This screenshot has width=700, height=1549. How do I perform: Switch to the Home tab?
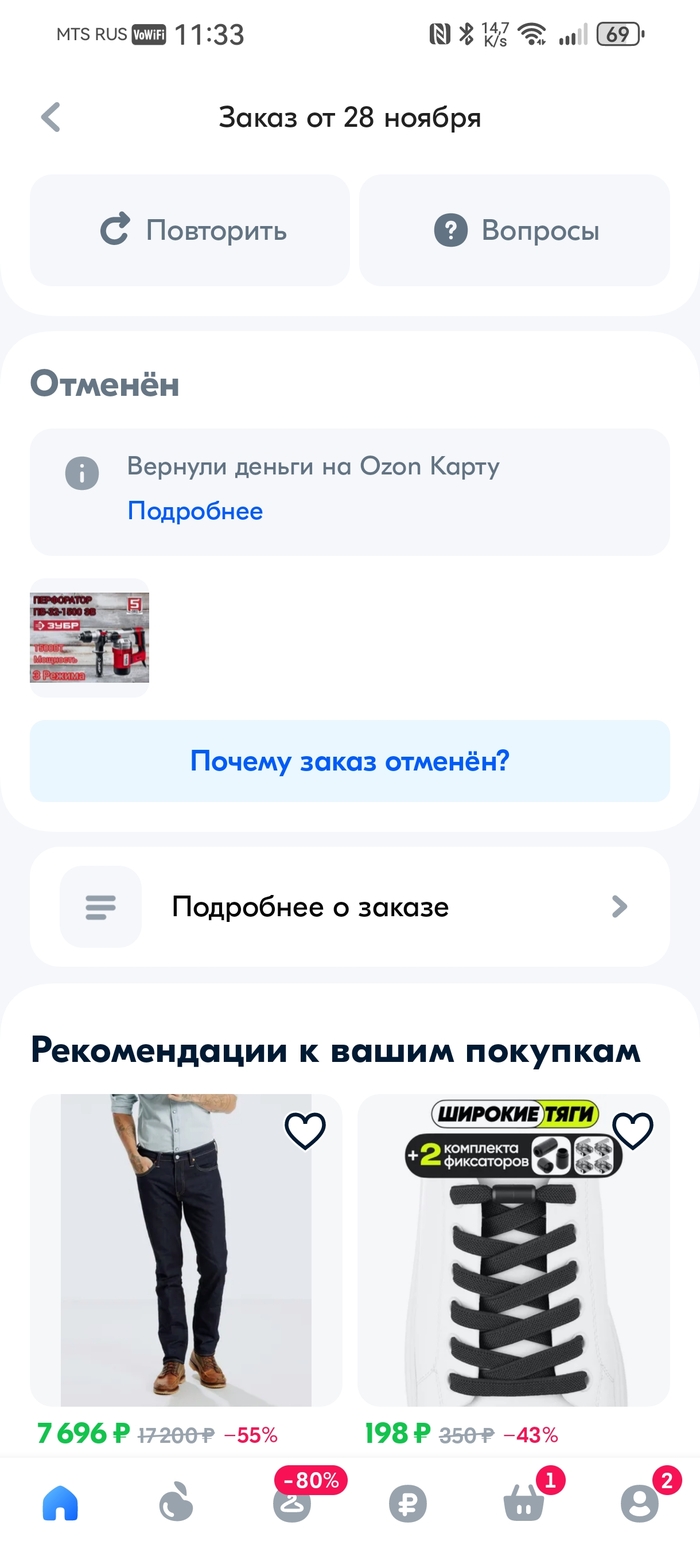coord(60,1503)
